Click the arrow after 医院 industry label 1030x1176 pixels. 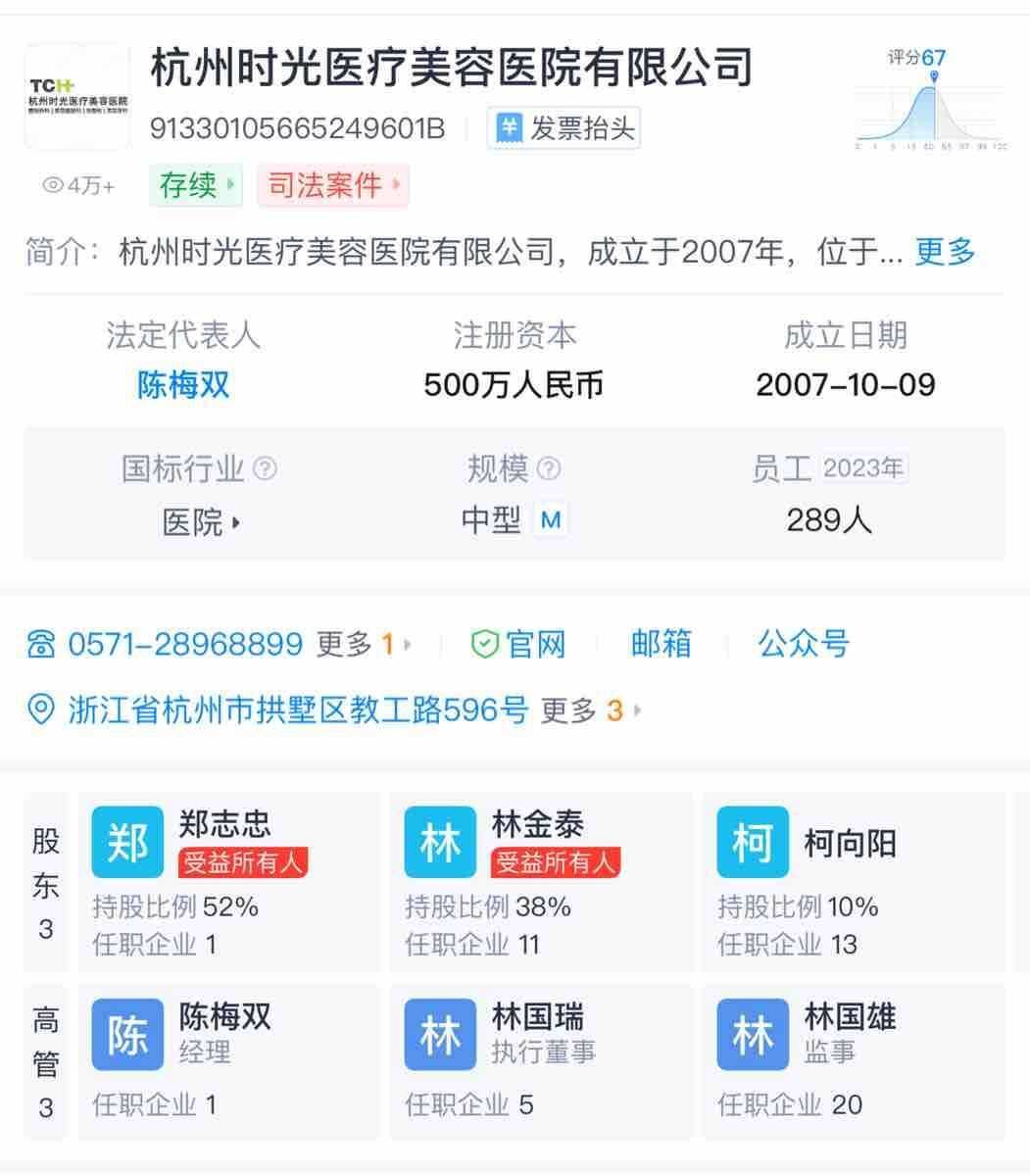point(235,520)
